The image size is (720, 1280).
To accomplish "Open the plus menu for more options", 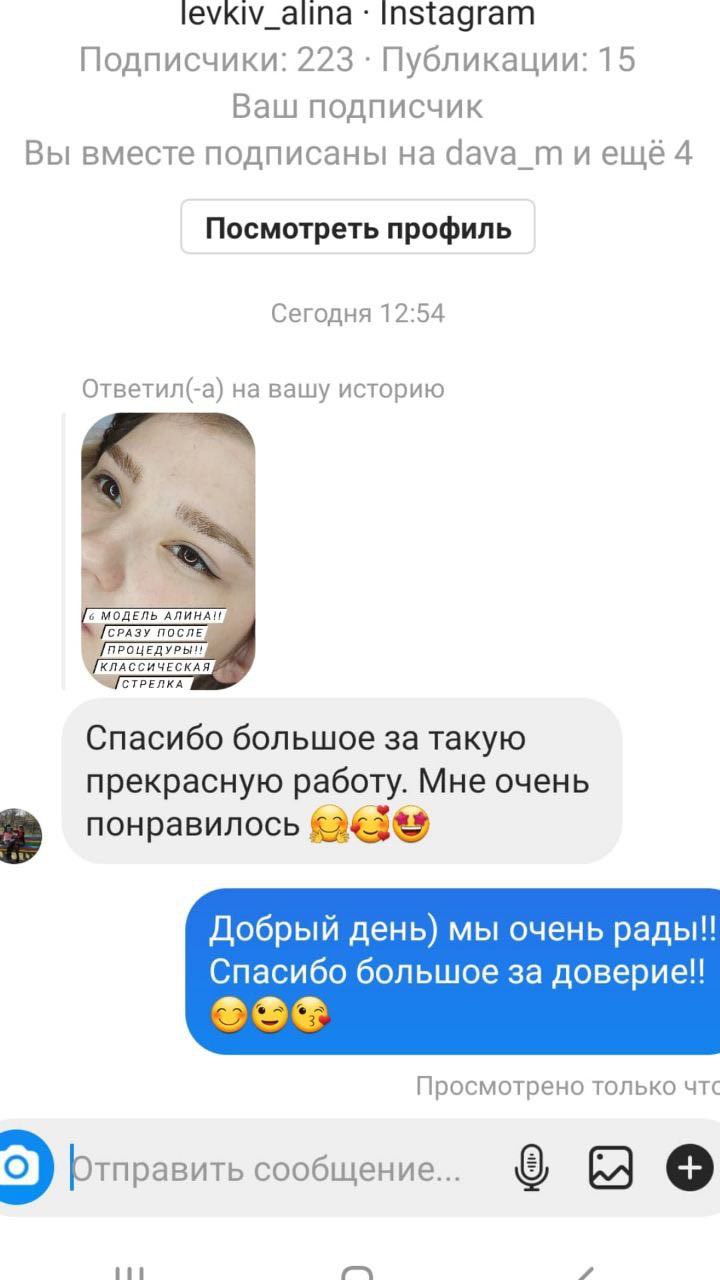I will (x=689, y=1167).
